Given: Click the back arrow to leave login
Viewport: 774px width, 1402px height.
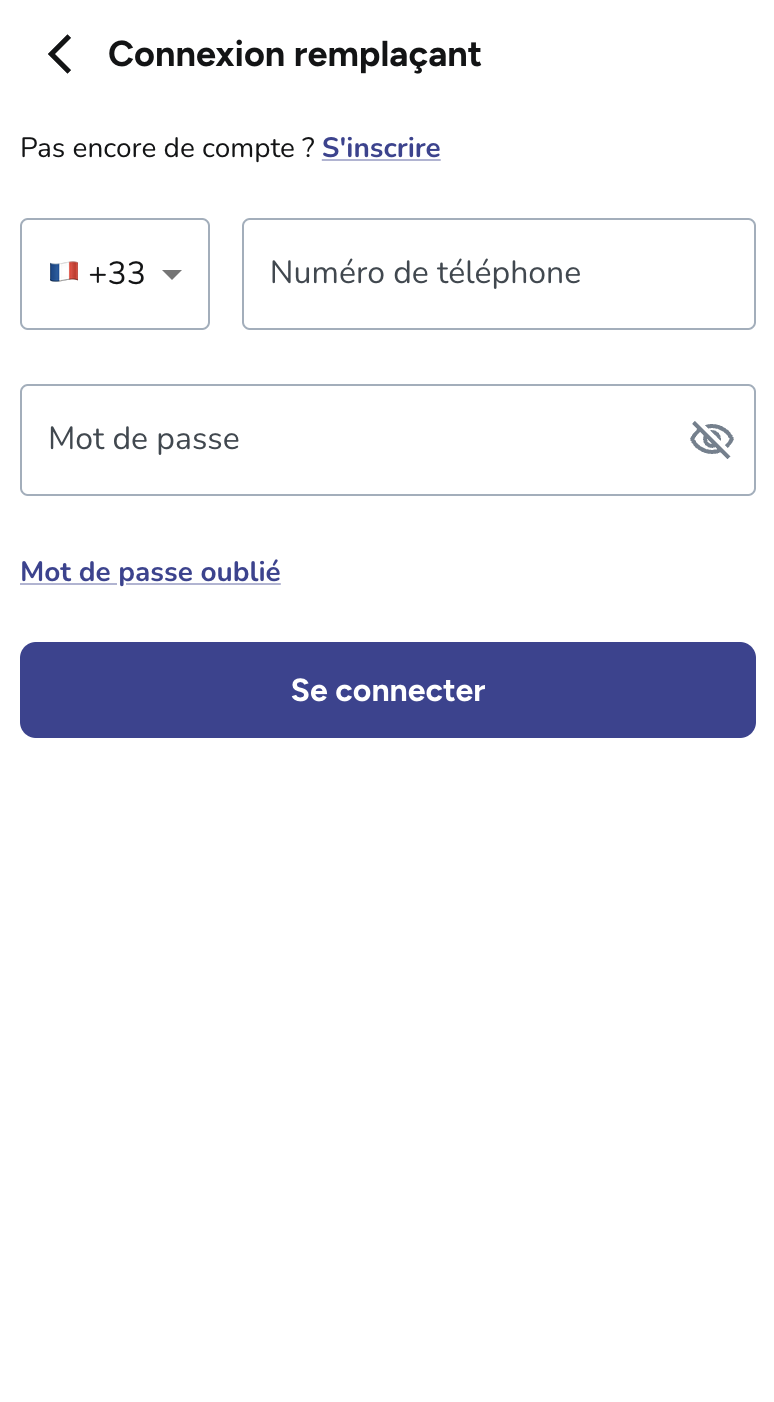Looking at the screenshot, I should pyautogui.click(x=59, y=54).
